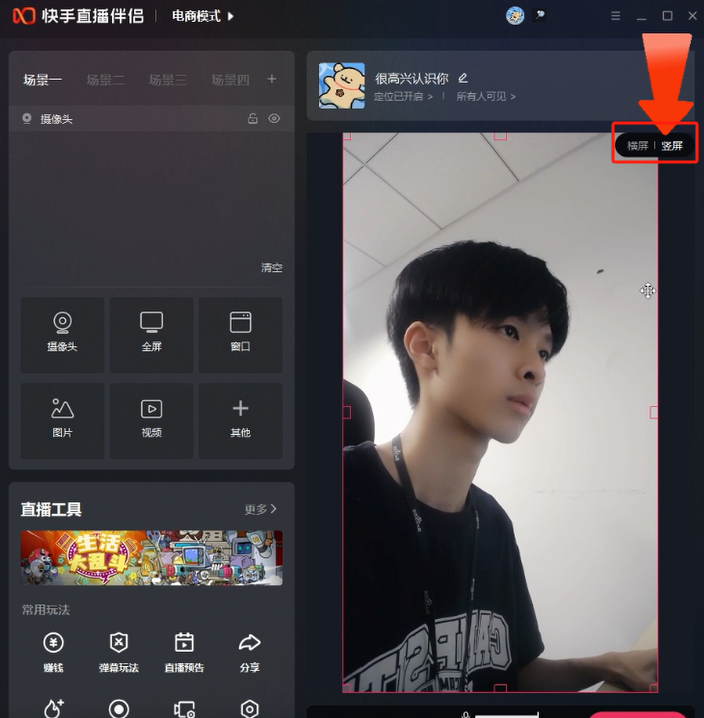
Task: Close the application window
Action: (x=691, y=16)
